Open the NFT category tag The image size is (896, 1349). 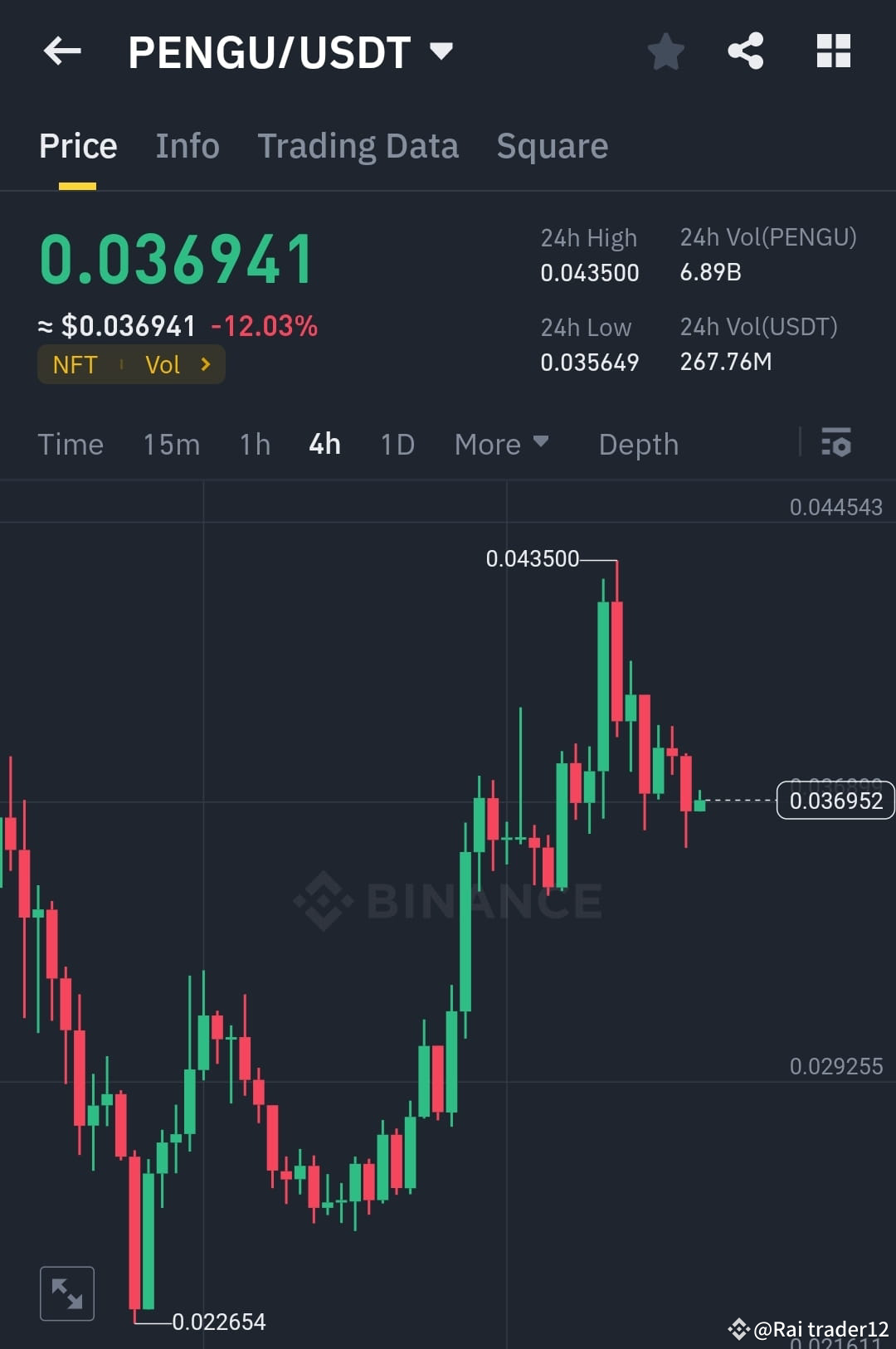pos(76,364)
